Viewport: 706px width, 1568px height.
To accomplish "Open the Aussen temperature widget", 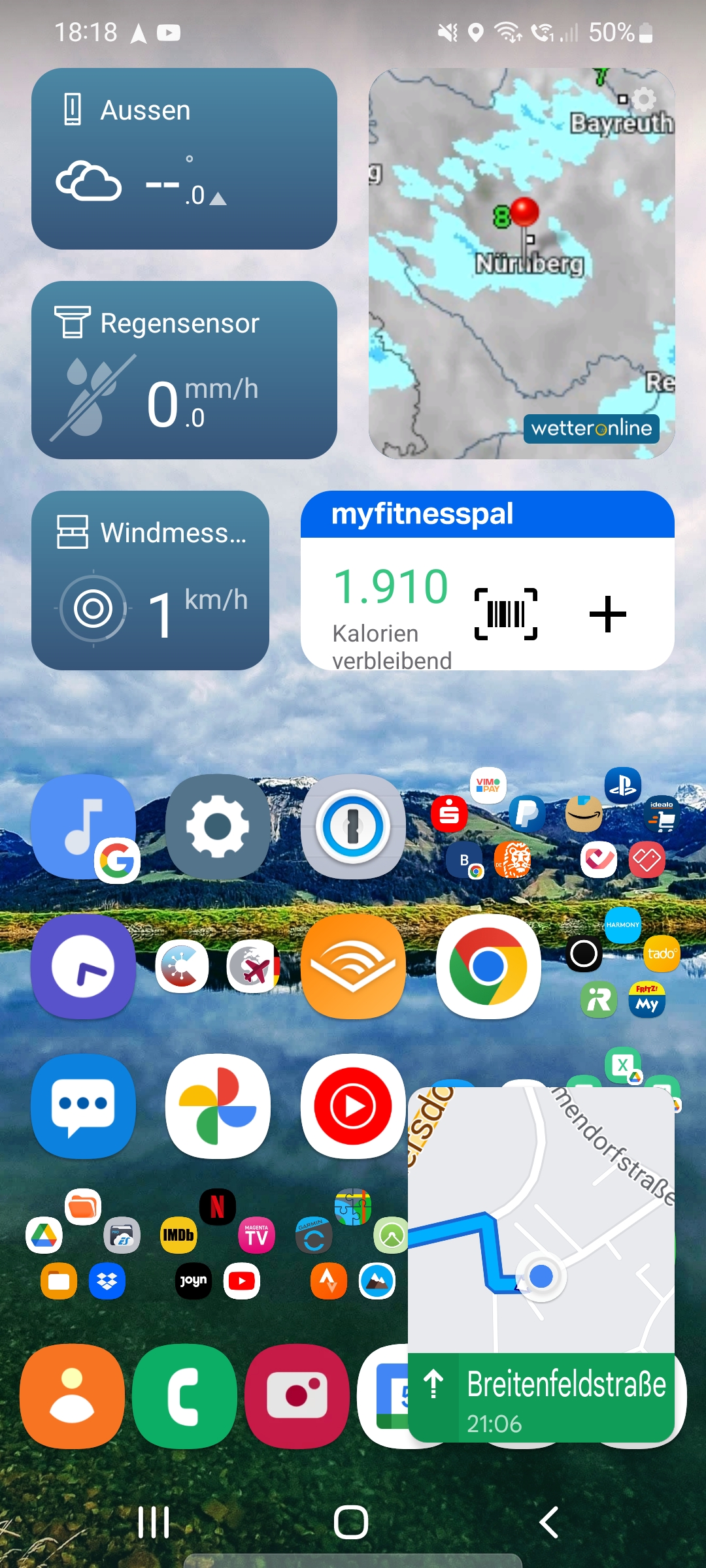I will click(184, 159).
